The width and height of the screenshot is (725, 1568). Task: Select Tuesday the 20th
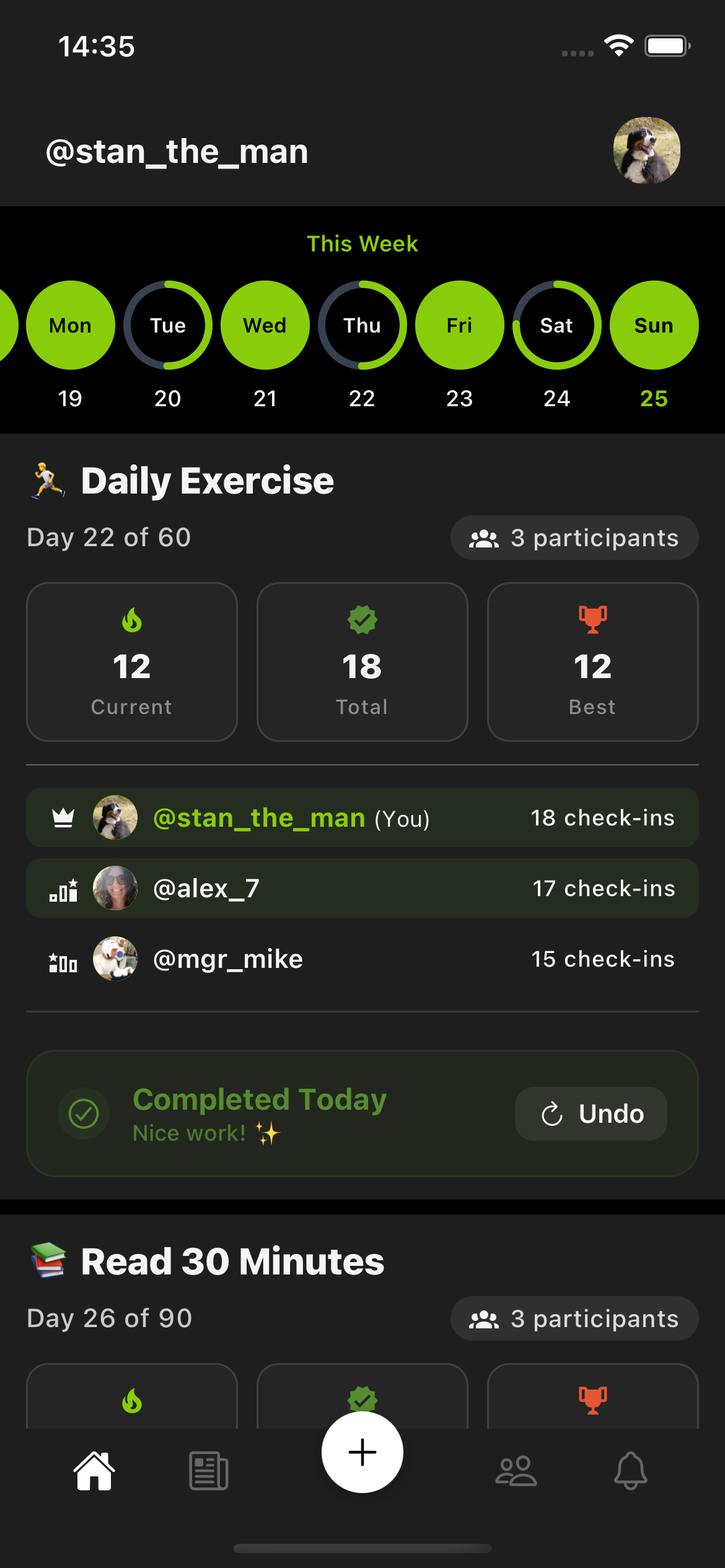click(x=168, y=326)
